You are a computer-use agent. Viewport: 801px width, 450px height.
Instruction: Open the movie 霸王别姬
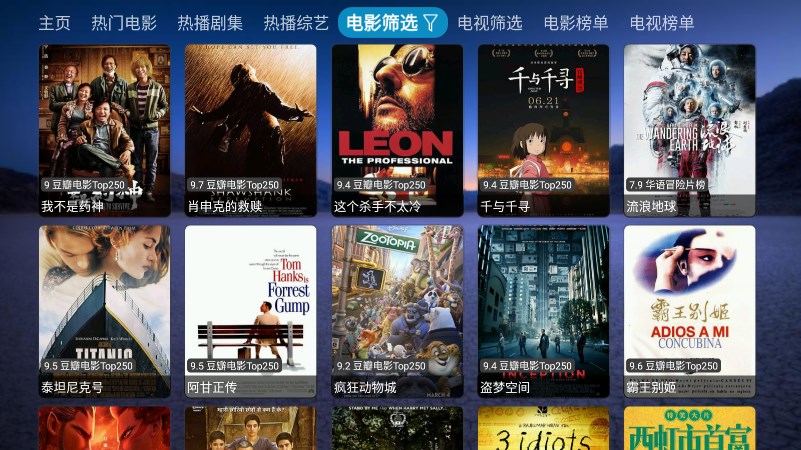[689, 311]
